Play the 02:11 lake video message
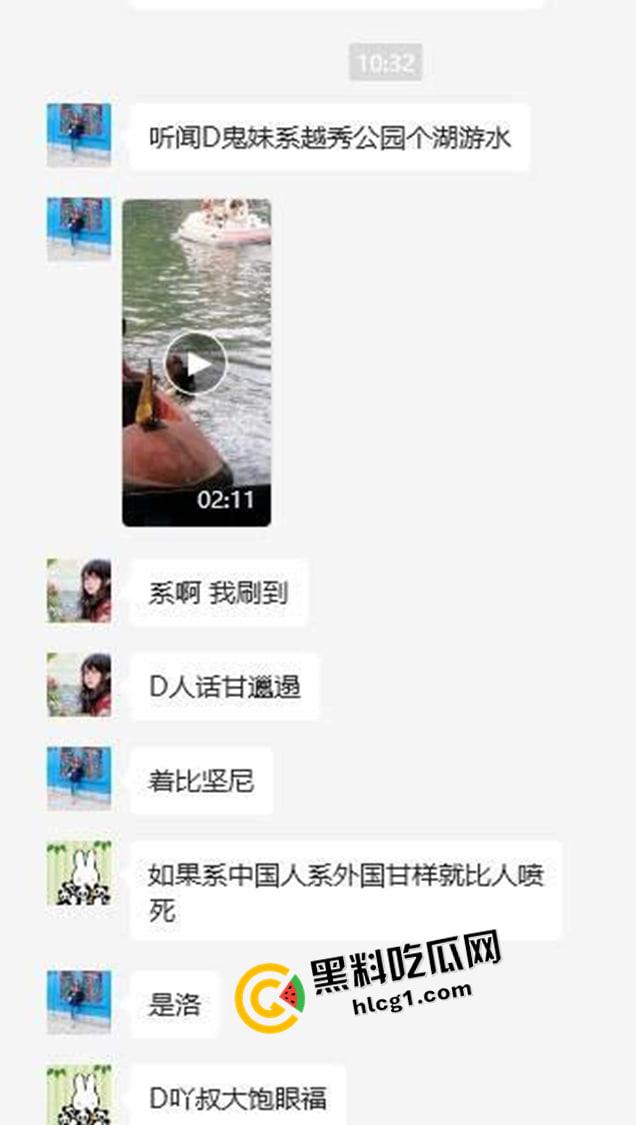 [x=196, y=363]
